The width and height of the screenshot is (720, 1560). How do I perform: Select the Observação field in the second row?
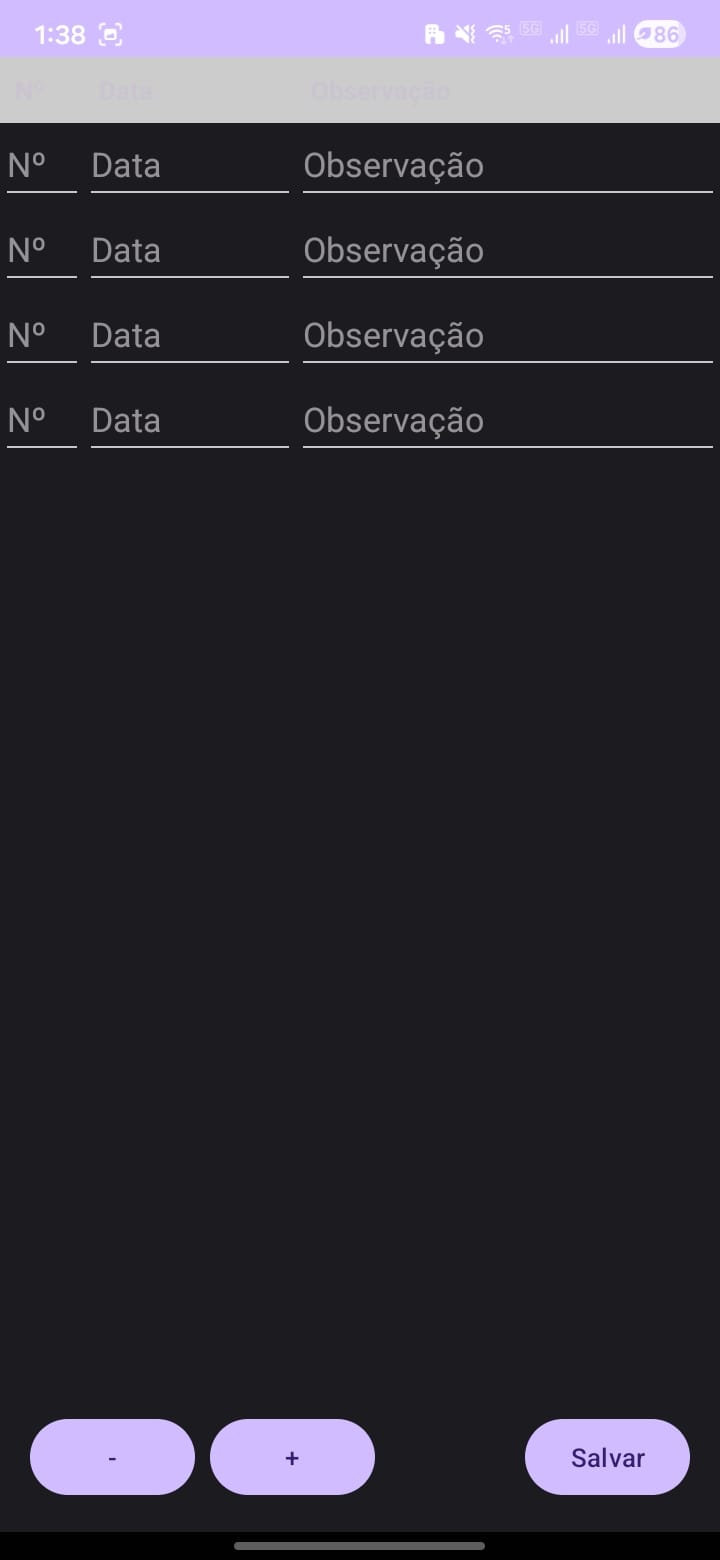507,251
